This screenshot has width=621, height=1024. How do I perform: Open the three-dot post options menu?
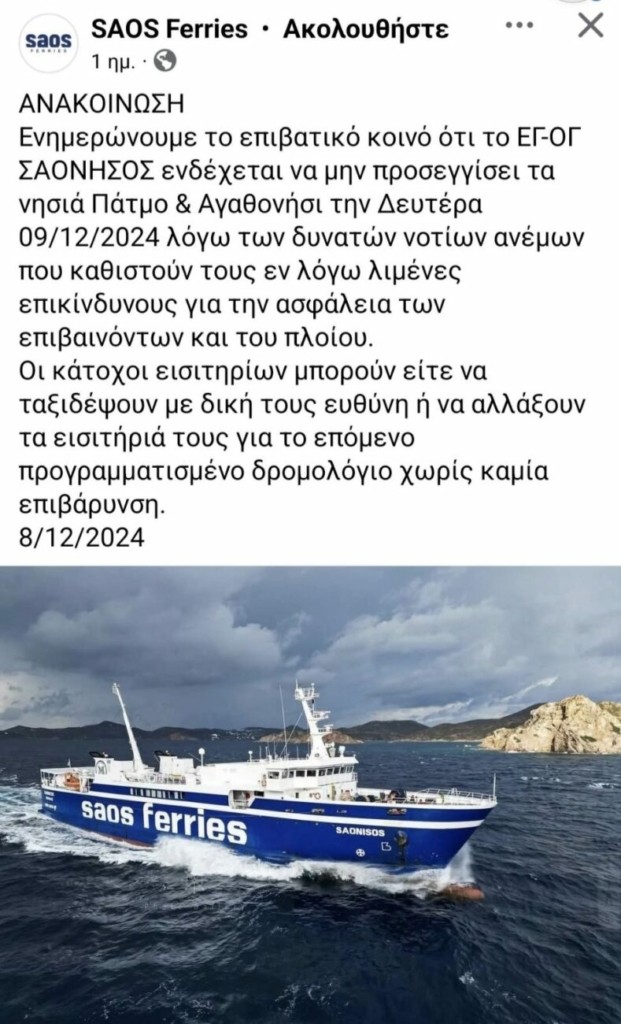(519, 25)
